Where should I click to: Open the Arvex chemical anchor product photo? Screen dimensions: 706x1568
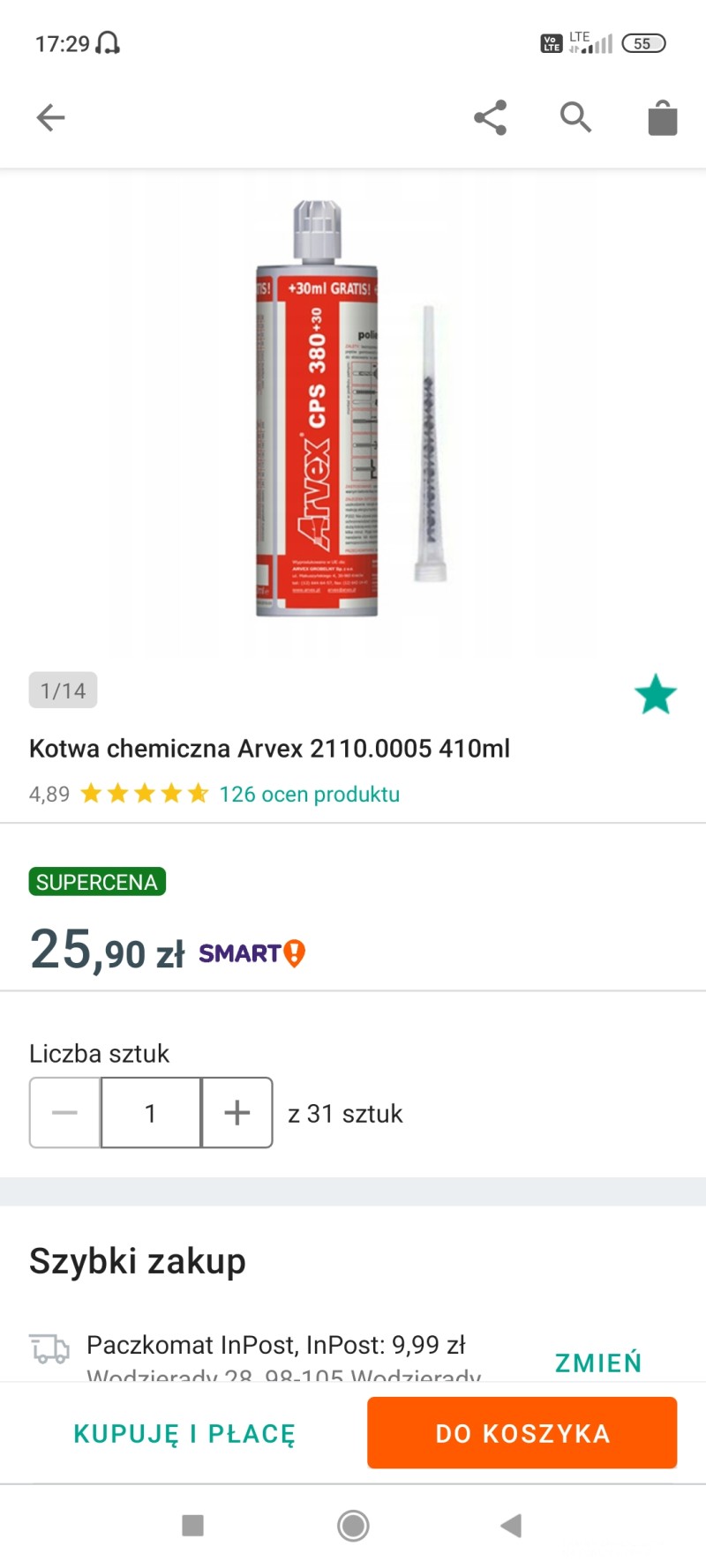click(x=351, y=410)
